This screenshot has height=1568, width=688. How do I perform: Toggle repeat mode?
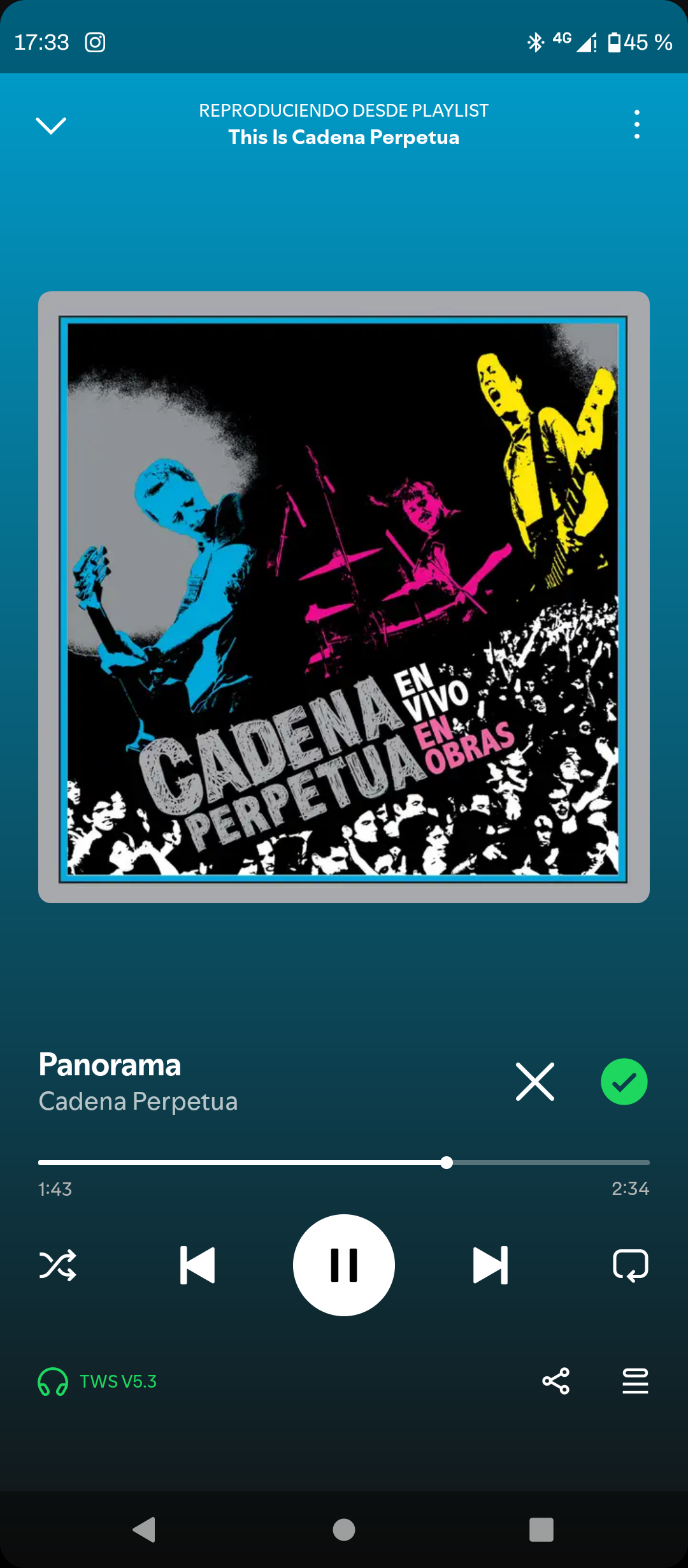click(x=631, y=1265)
